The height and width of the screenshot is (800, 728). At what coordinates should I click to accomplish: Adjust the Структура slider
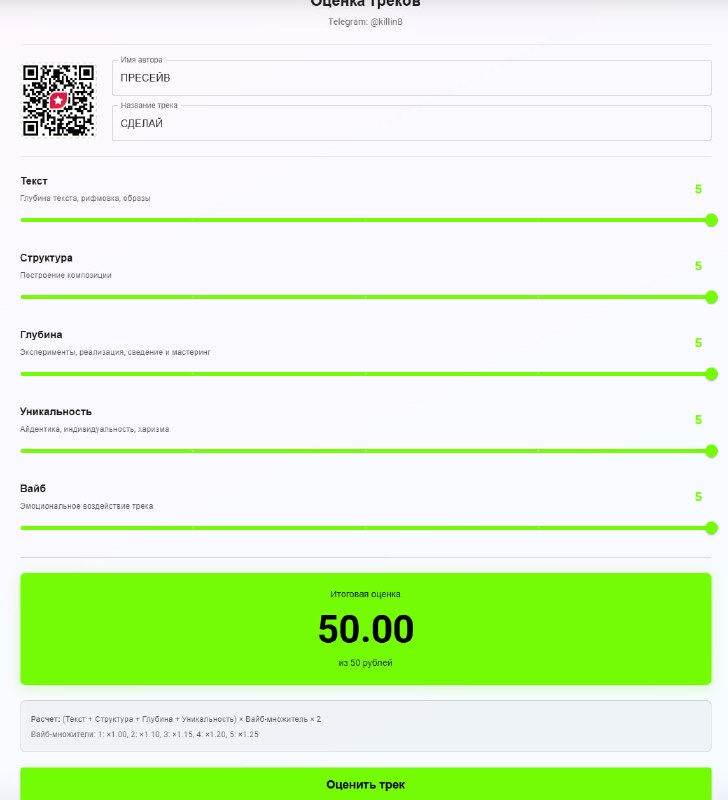coord(366,297)
